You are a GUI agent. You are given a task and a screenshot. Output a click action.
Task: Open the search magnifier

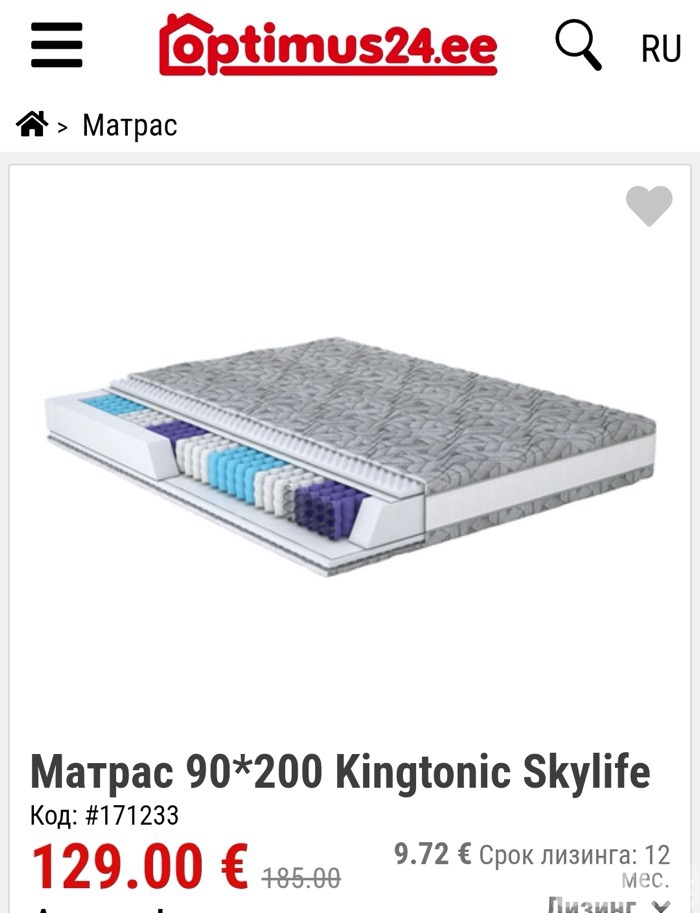[578, 46]
